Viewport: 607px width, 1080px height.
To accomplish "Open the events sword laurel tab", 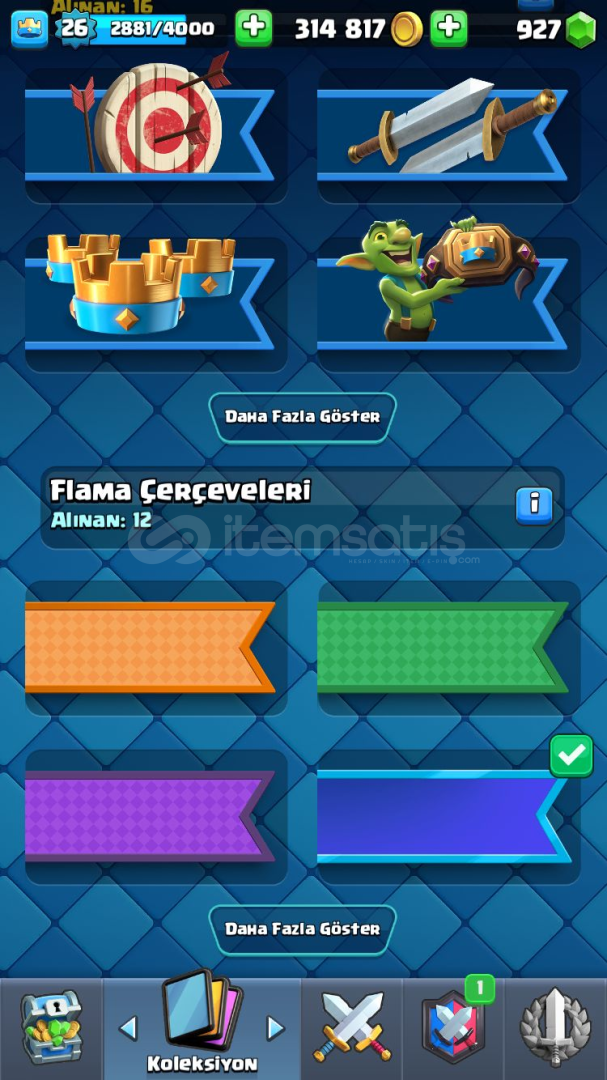I will coord(555,1028).
